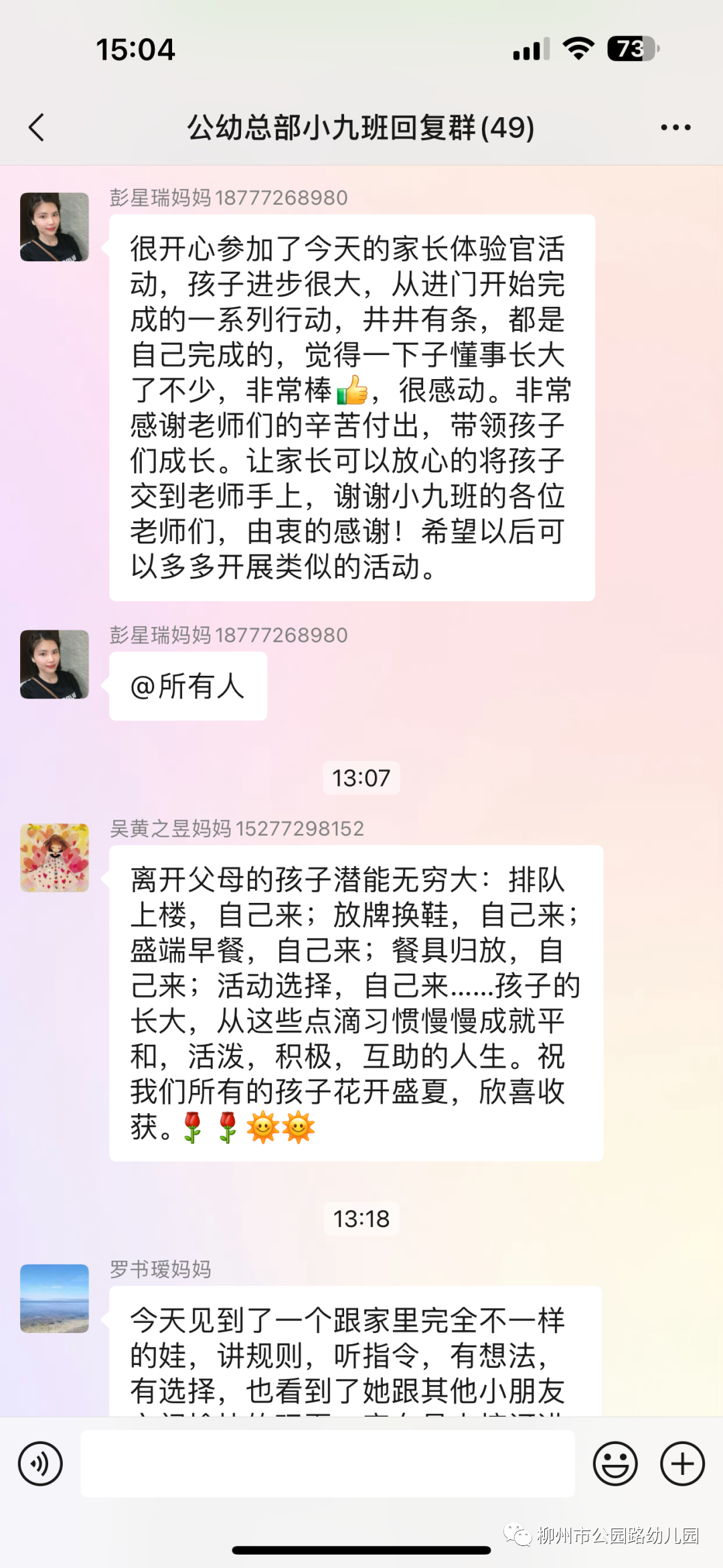Viewport: 723px width, 1568px height.
Task: Open the emoji picker
Action: point(615,1464)
